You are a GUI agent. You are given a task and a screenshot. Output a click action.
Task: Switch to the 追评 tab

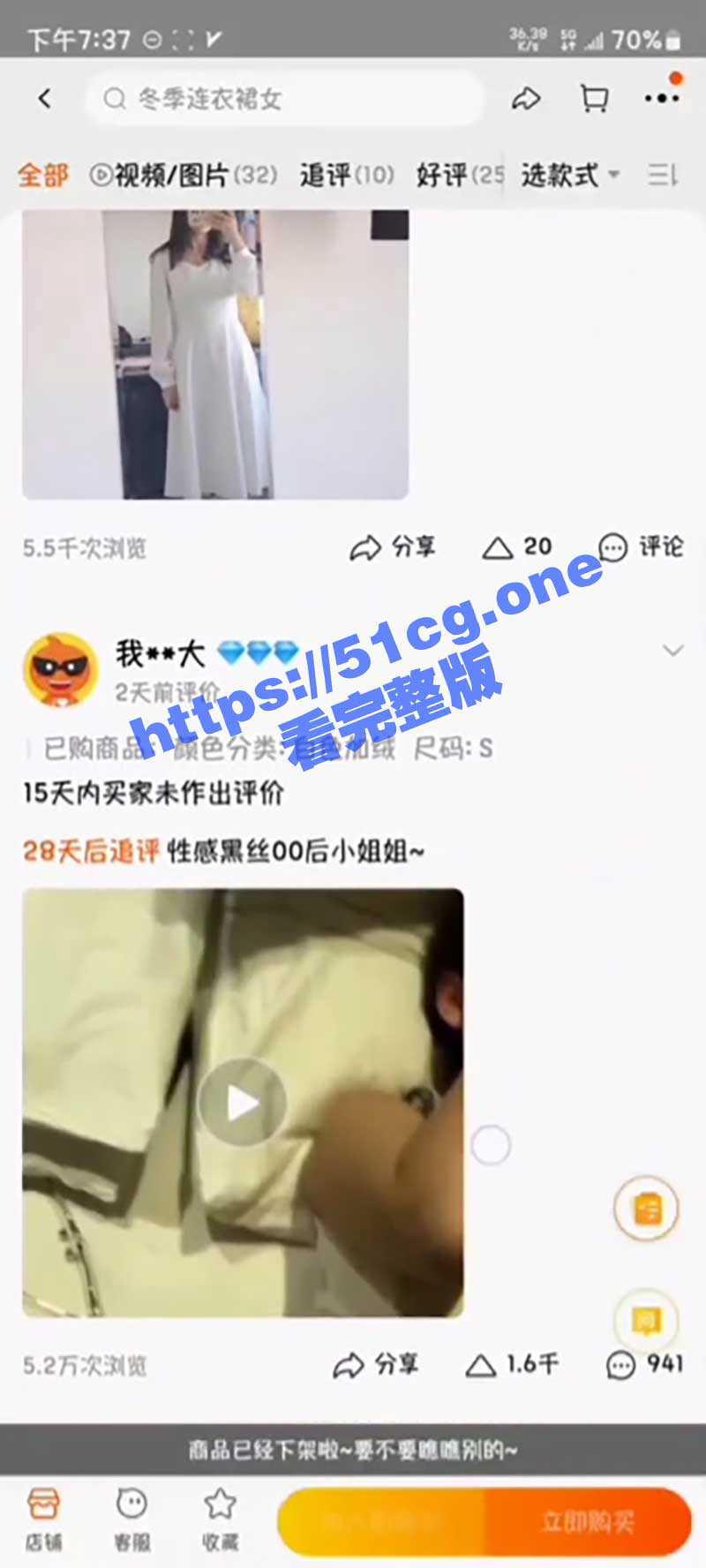346,175
